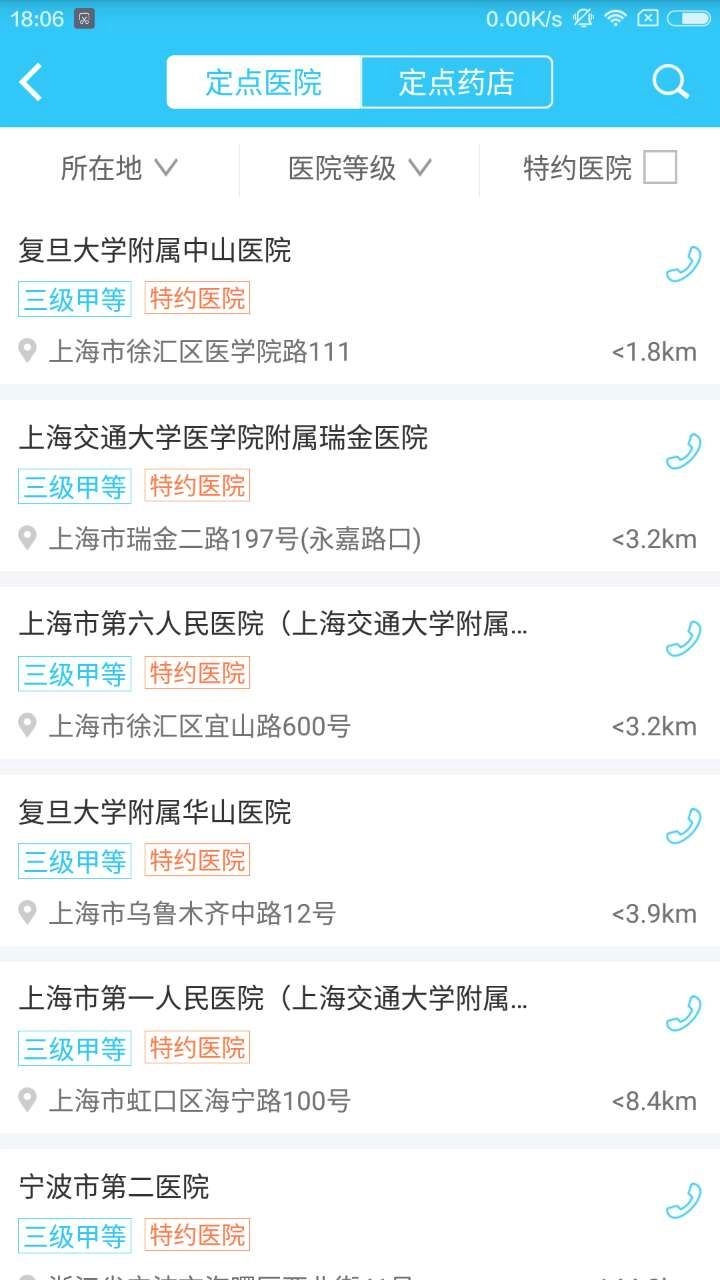Image resolution: width=720 pixels, height=1280 pixels.
Task: Tap the location pin for 瑞金二路197号
Action: pos(28,539)
